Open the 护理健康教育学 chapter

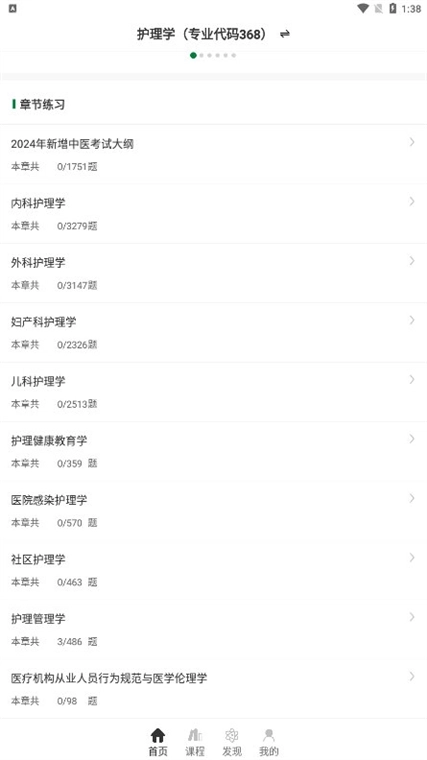213,451
